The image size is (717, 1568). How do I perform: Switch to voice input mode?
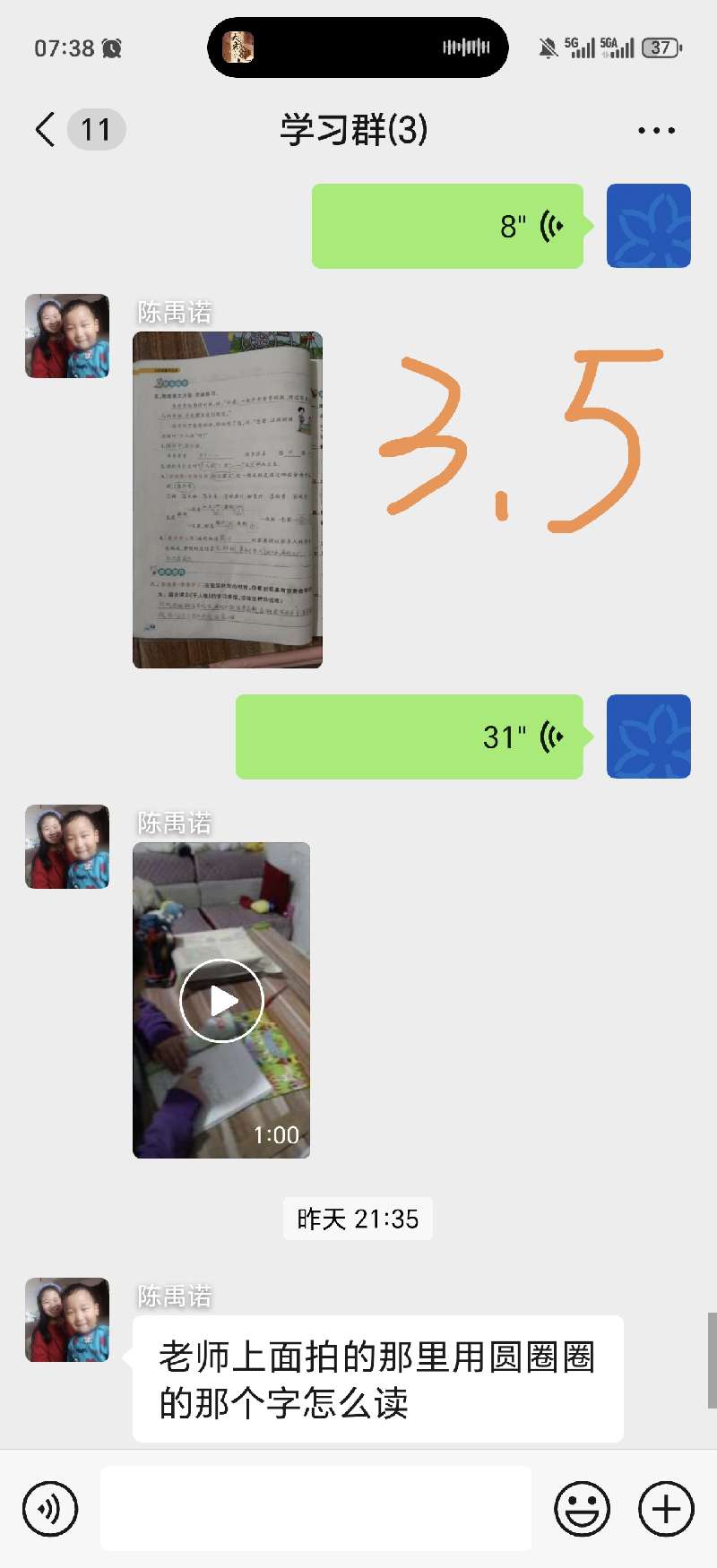(x=50, y=1509)
